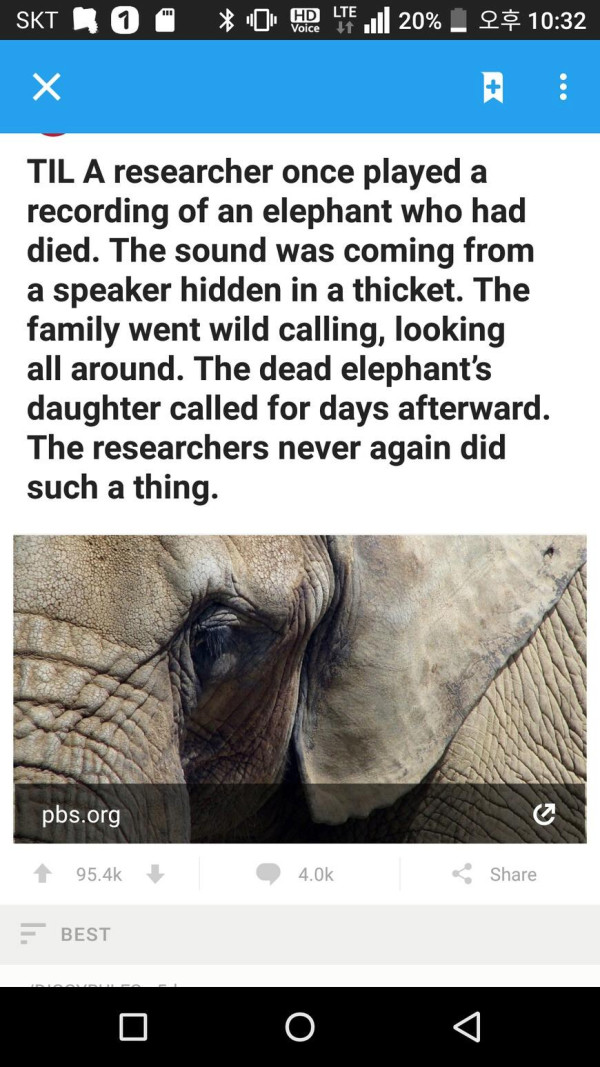The width and height of the screenshot is (600, 1067).
Task: Open the three-dot overflow menu
Action: click(563, 87)
